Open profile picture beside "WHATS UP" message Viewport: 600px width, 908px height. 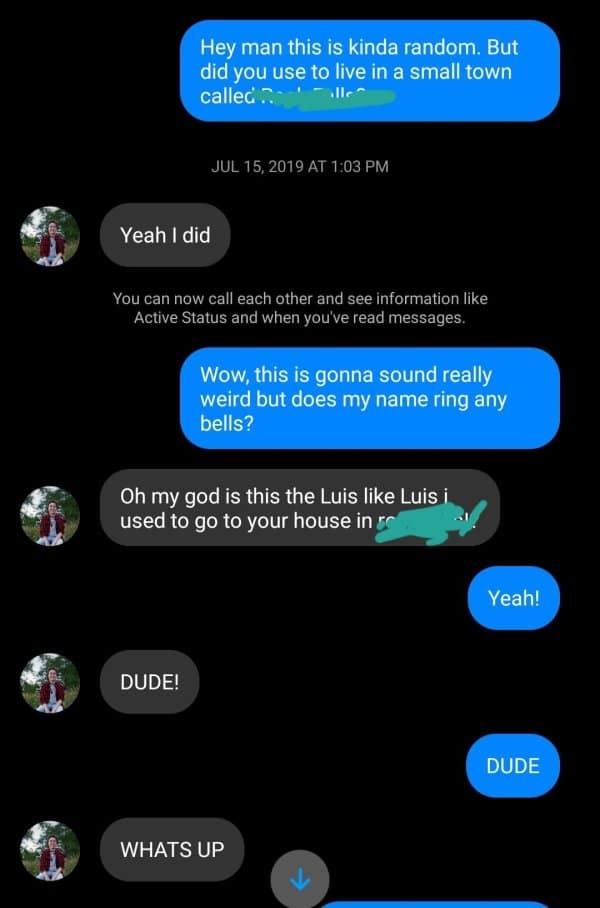pos(50,850)
